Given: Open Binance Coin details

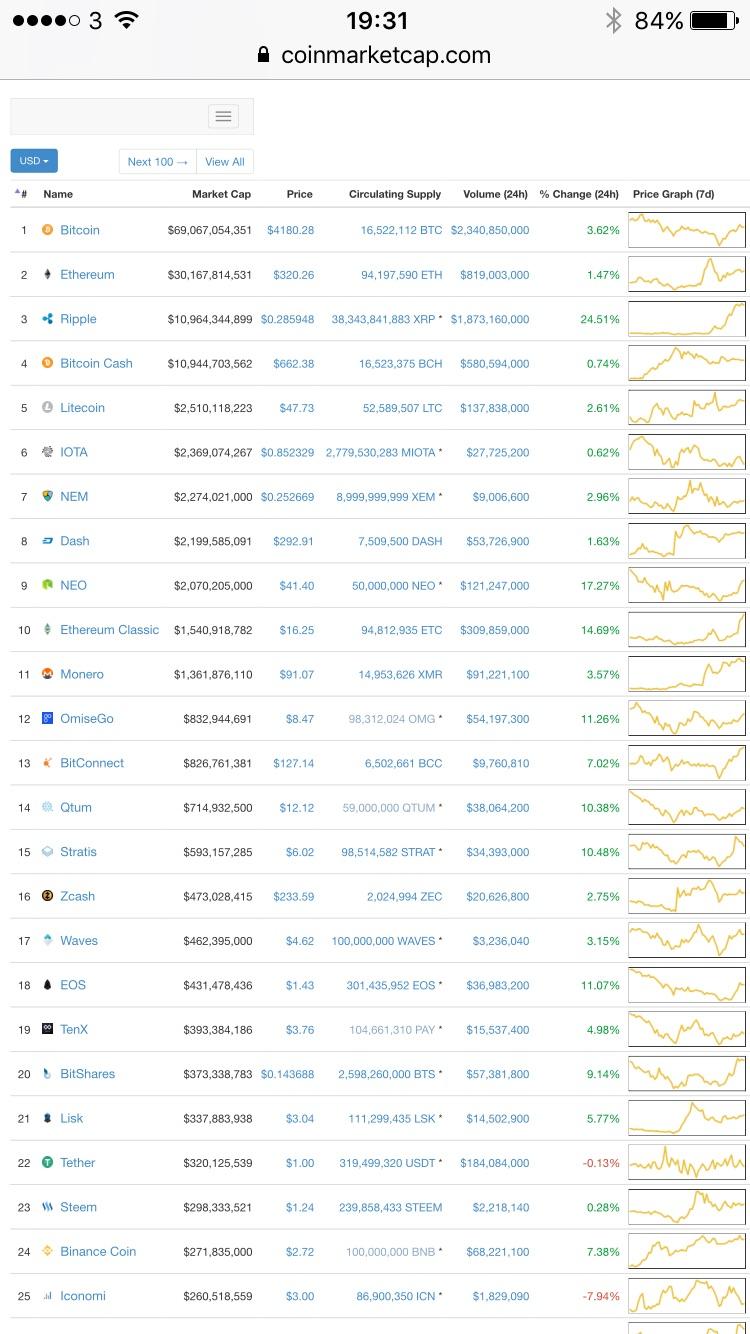Looking at the screenshot, I should tap(97, 1251).
